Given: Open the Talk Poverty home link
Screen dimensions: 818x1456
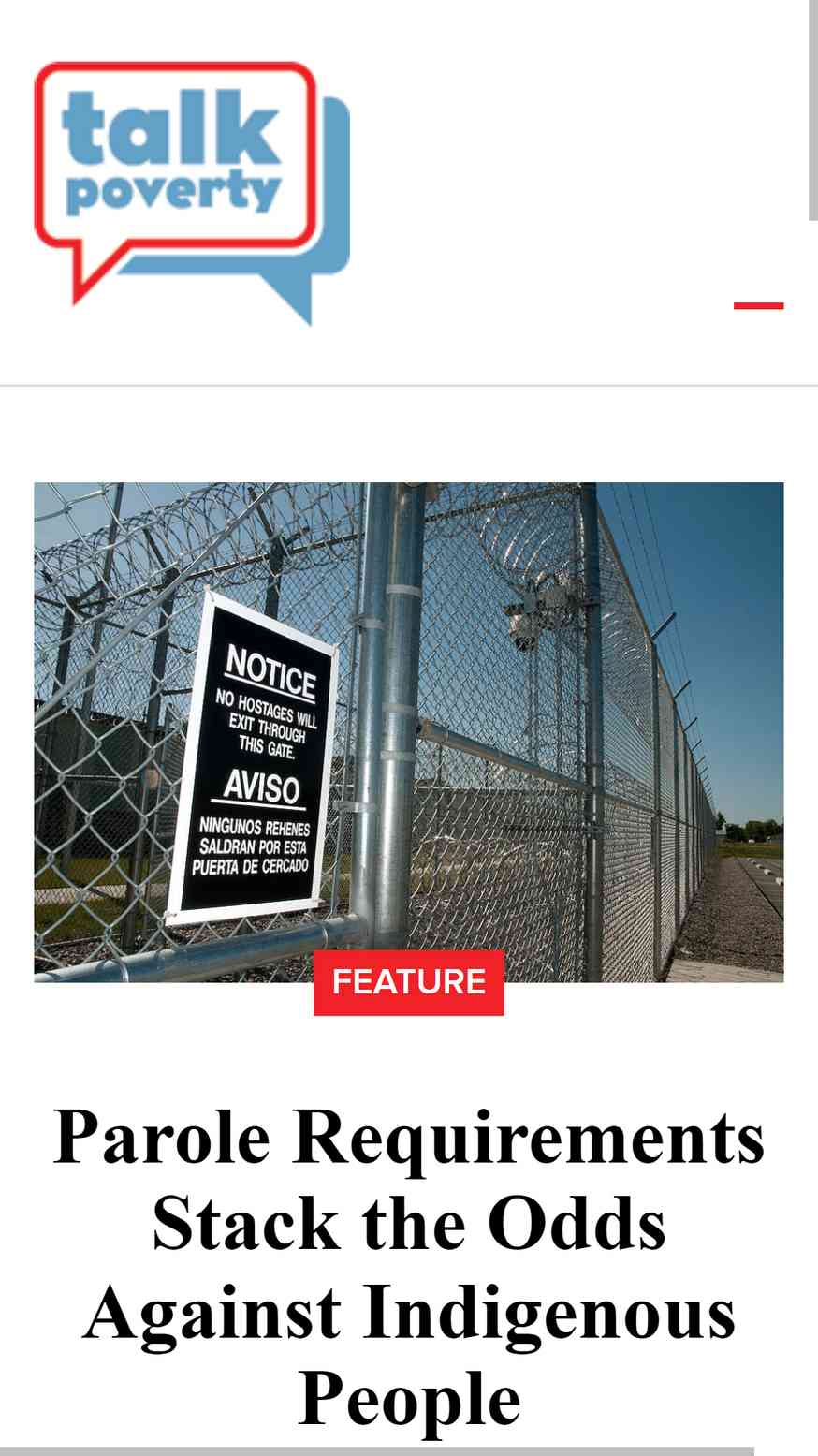Looking at the screenshot, I should (x=192, y=193).
